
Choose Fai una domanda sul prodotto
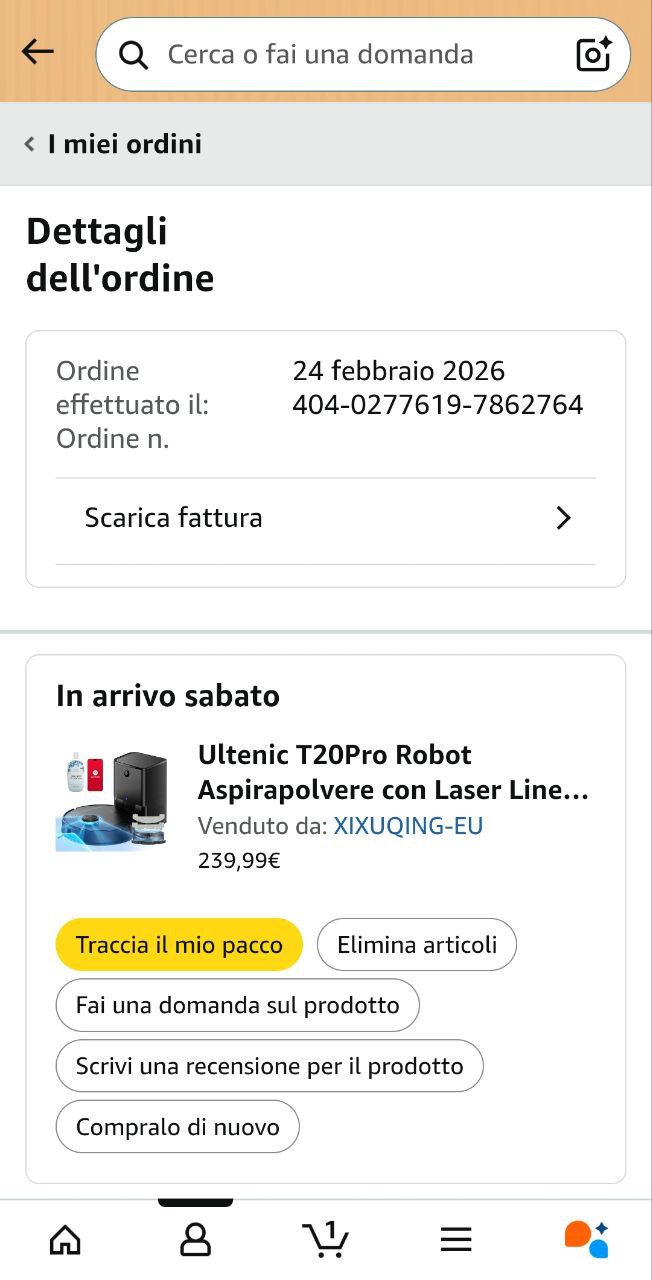point(237,1005)
